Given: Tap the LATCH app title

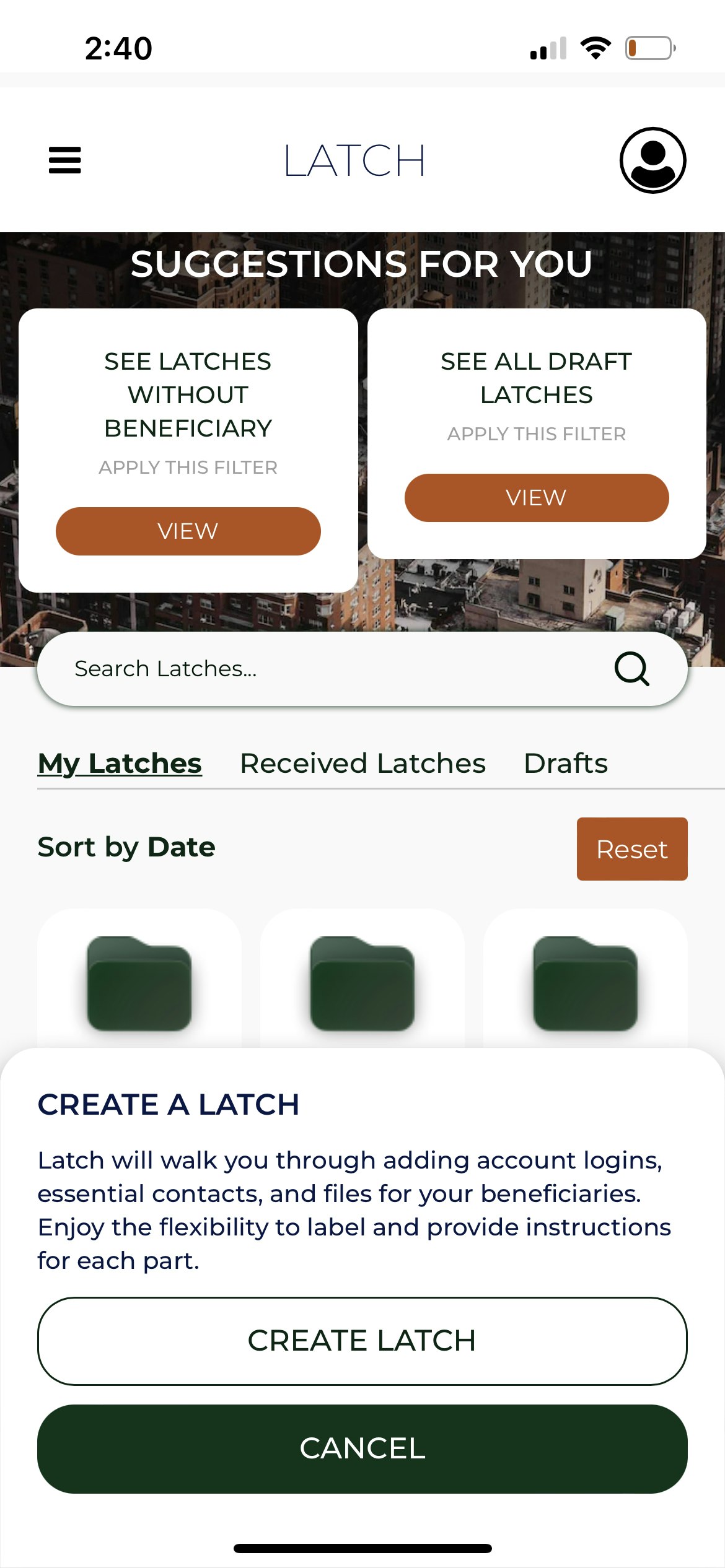Looking at the screenshot, I should pyautogui.click(x=354, y=160).
